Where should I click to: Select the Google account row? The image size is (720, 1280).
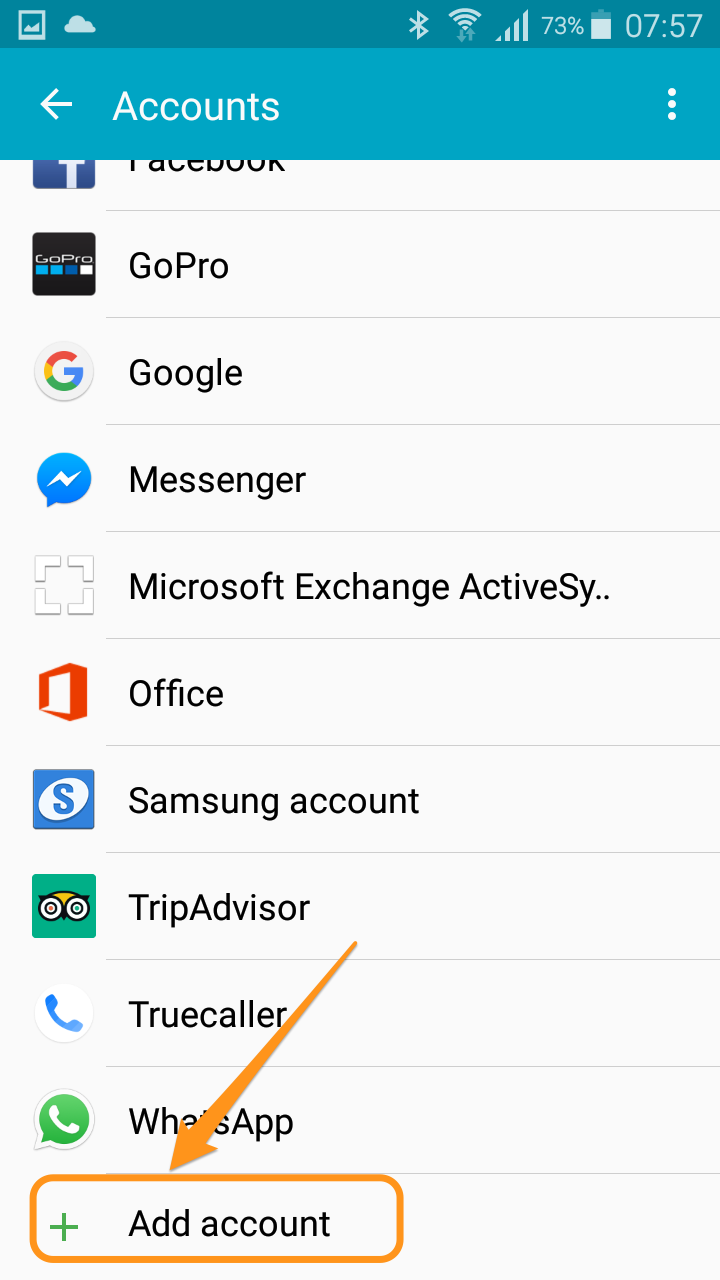tap(360, 372)
